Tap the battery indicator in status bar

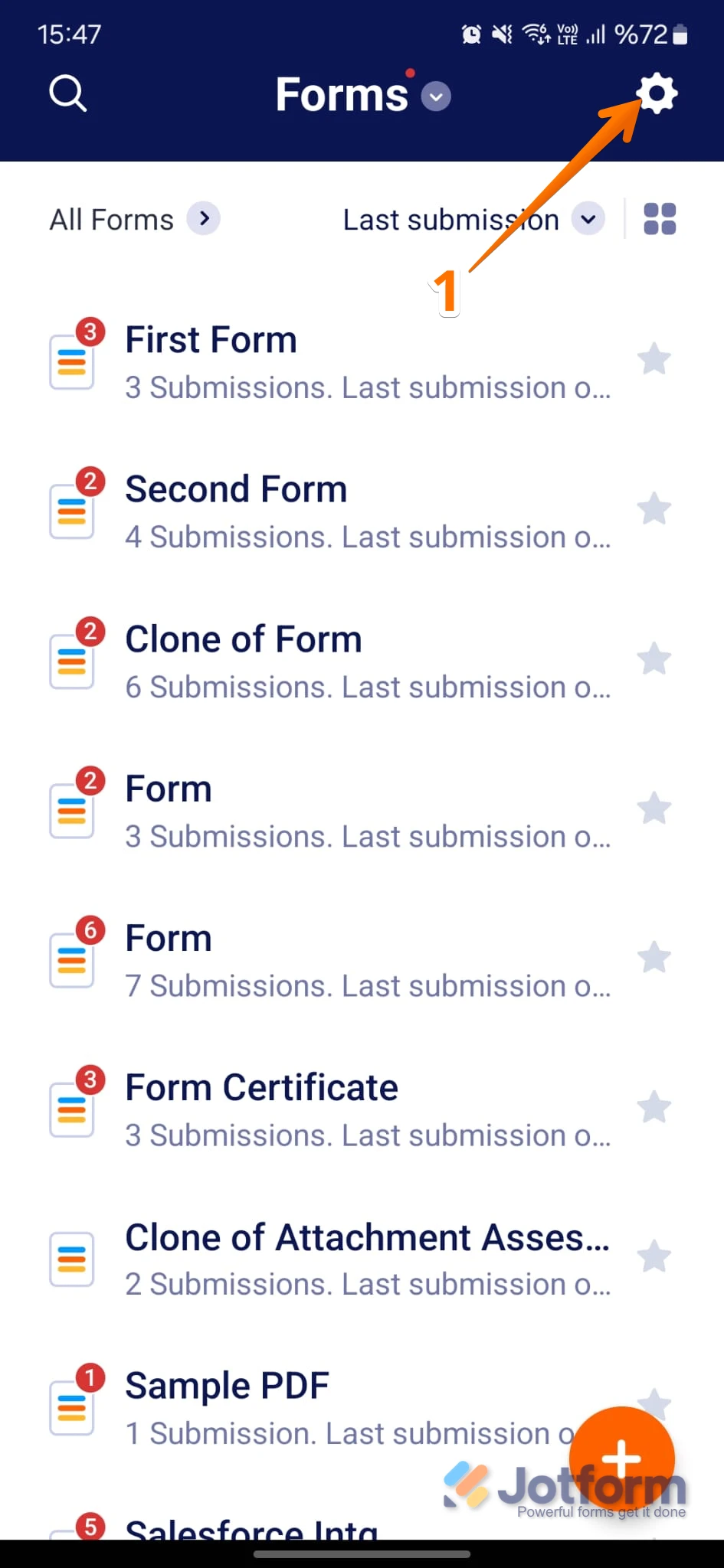coord(680,33)
